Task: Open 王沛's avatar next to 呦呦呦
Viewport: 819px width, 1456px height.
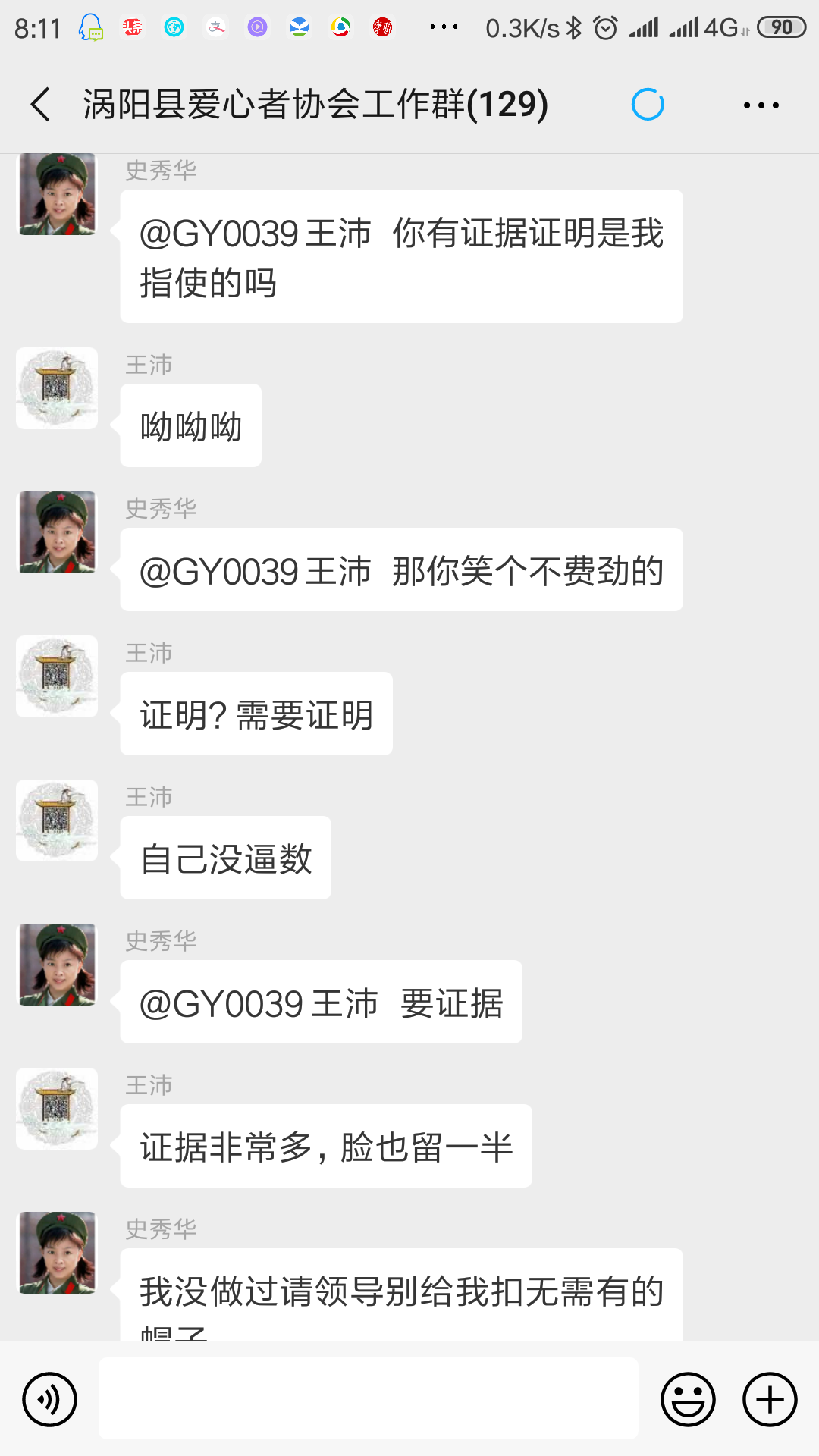Action: [58, 388]
